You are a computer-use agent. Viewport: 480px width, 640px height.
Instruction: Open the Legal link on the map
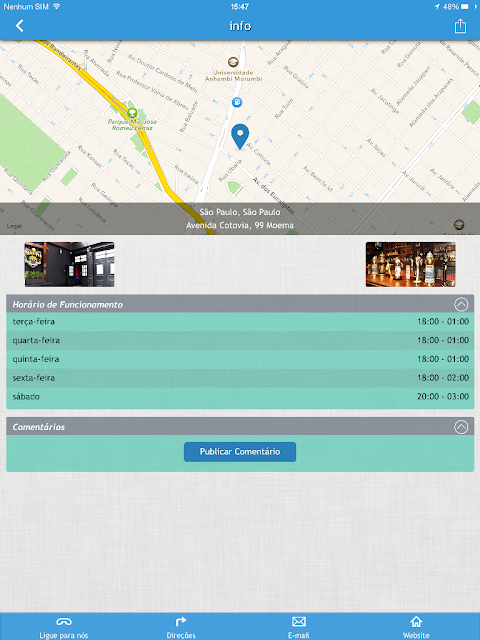(14, 226)
